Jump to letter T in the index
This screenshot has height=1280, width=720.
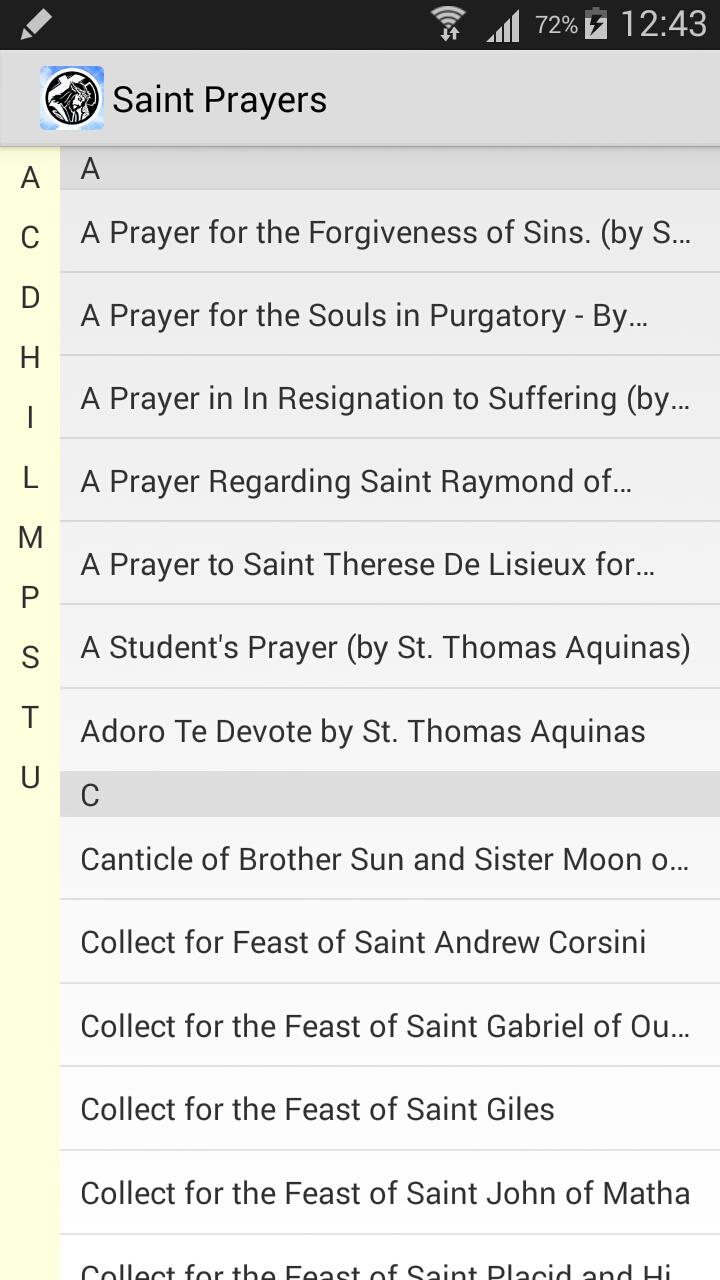coord(30,717)
